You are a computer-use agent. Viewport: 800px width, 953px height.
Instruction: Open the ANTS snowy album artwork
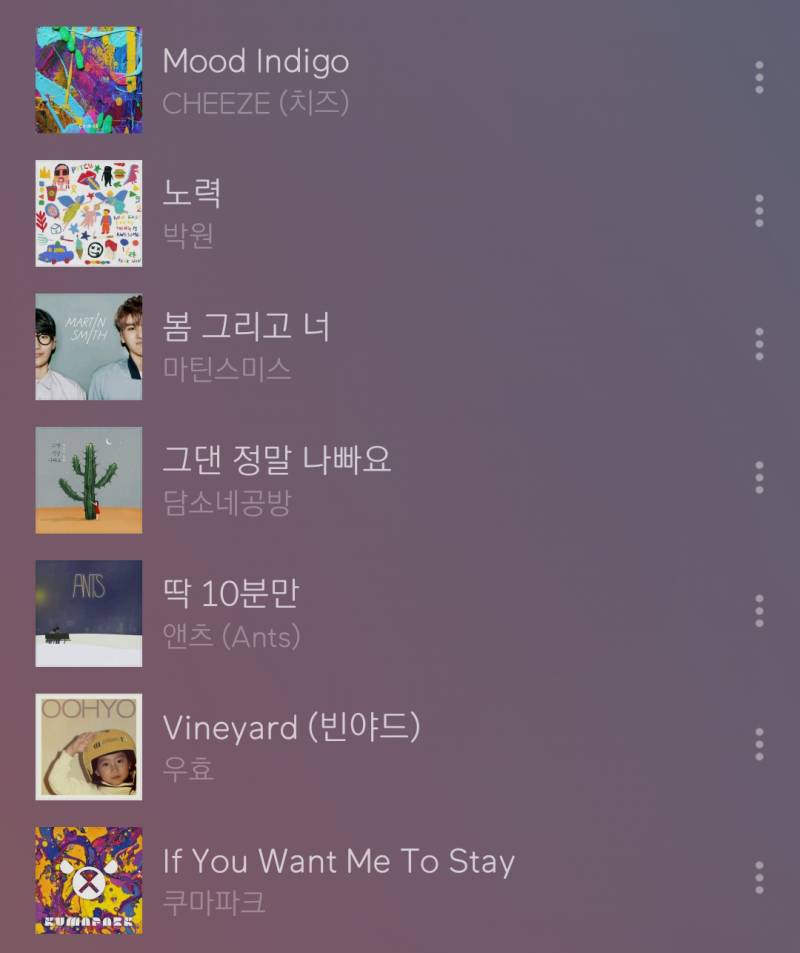point(89,613)
